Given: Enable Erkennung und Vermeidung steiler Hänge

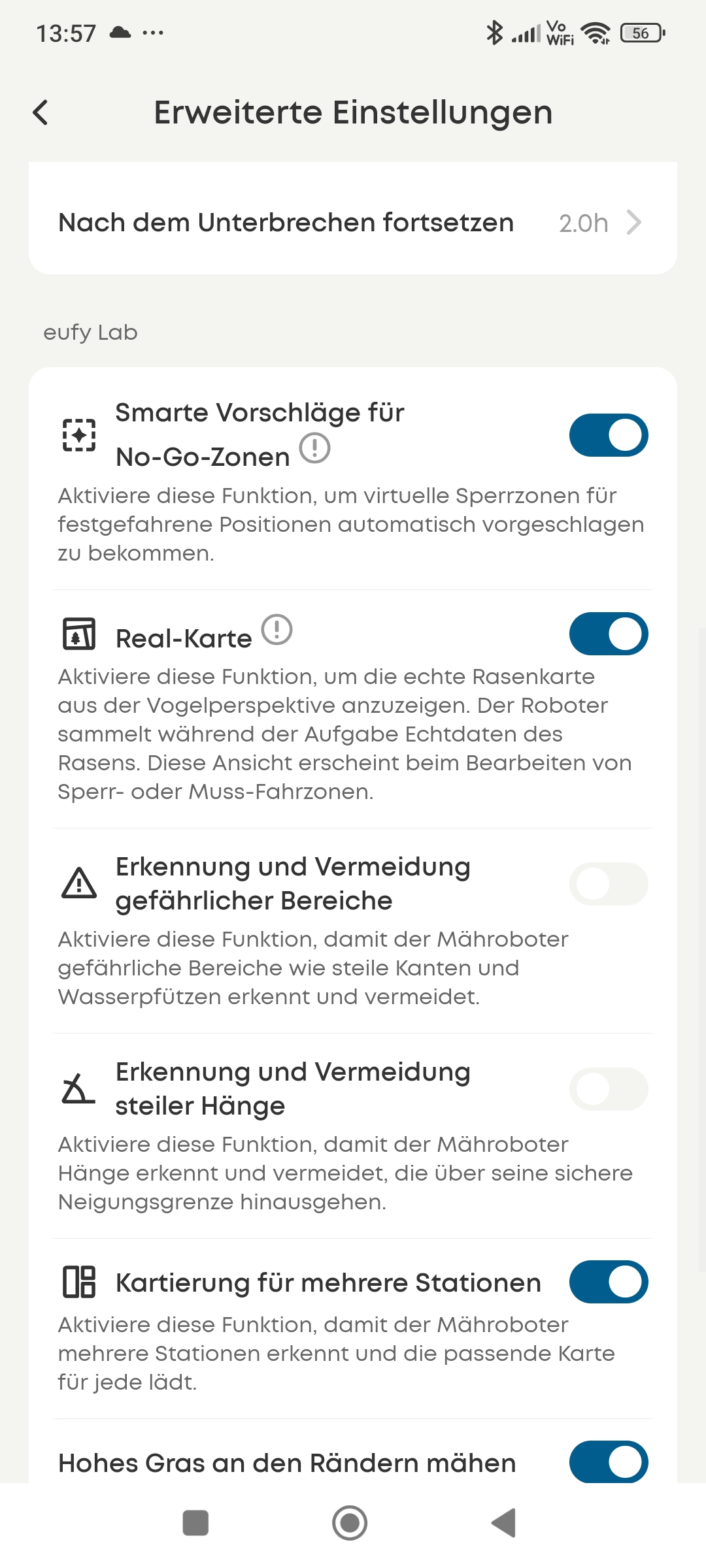Looking at the screenshot, I should 608,1089.
